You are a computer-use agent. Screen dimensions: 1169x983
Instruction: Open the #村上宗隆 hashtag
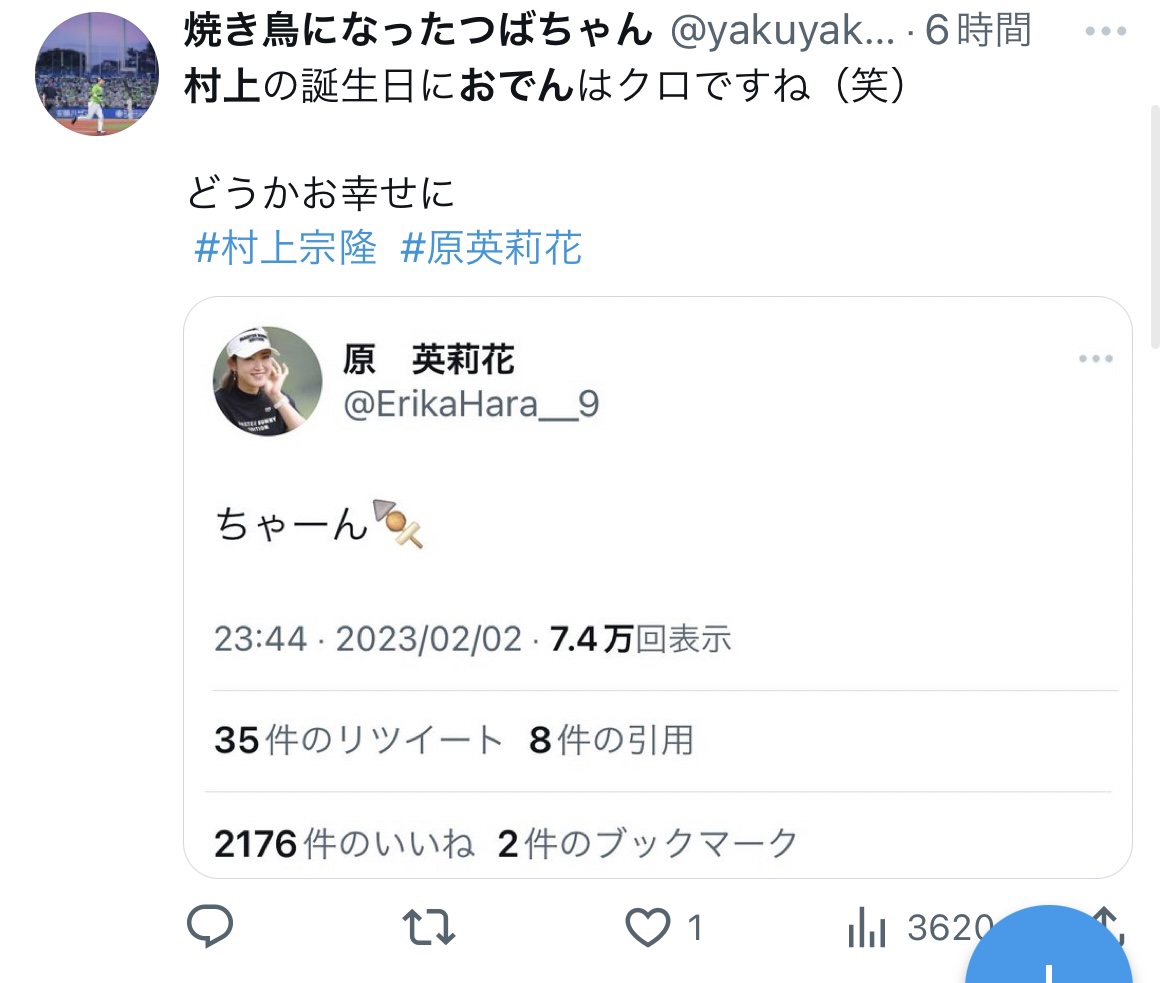287,249
